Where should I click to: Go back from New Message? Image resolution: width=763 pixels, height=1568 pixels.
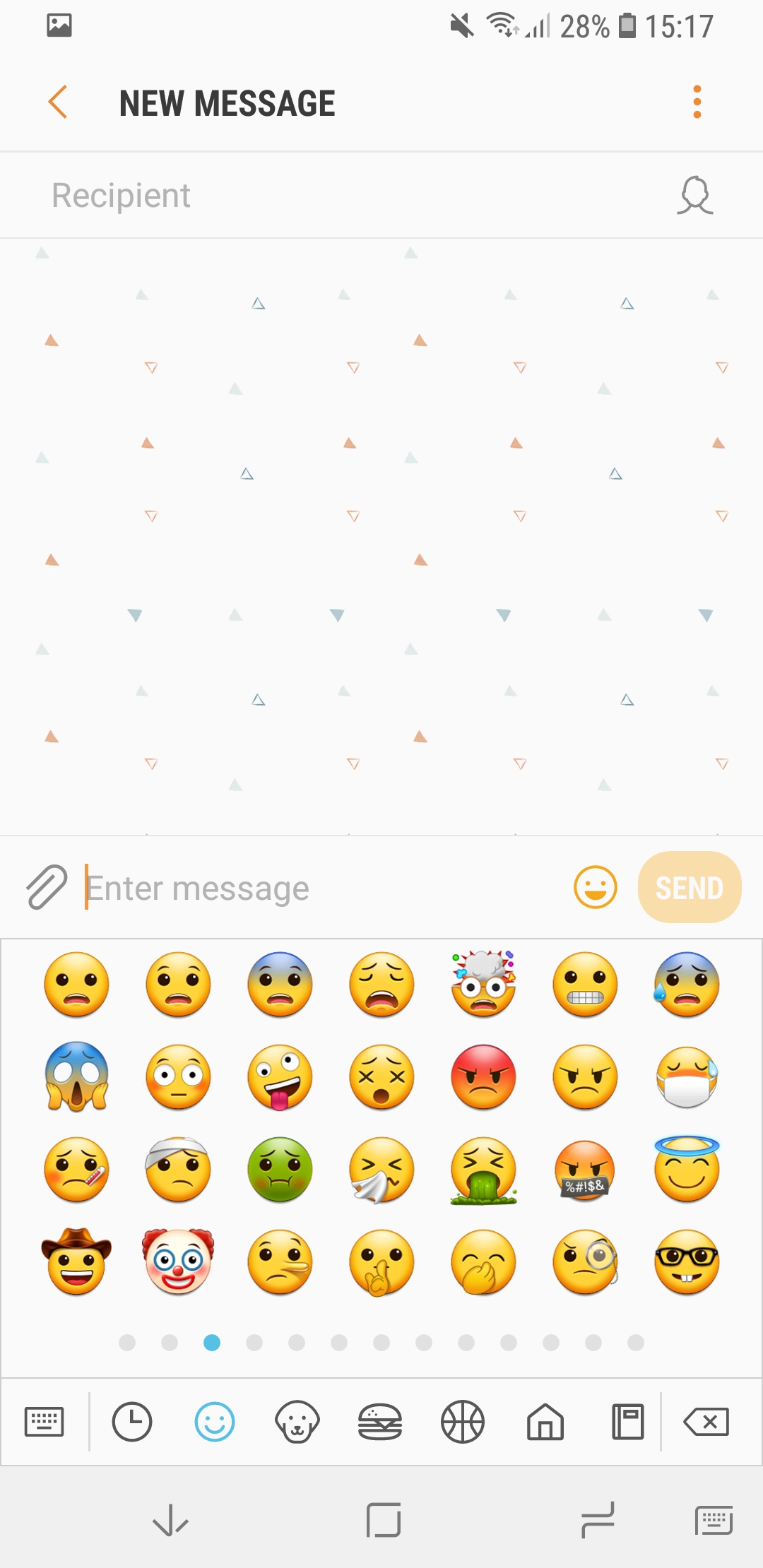click(x=58, y=102)
